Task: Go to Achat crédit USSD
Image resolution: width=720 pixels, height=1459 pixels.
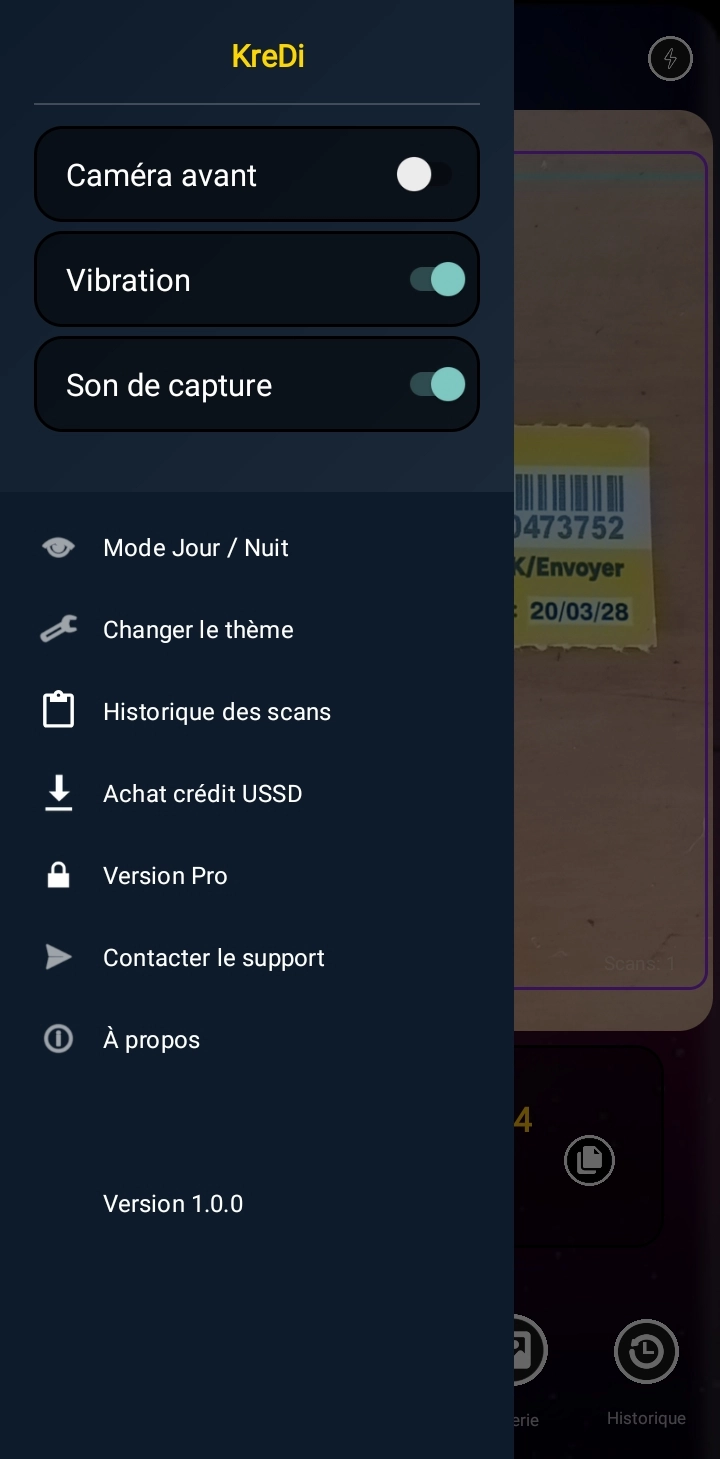Action: click(202, 794)
